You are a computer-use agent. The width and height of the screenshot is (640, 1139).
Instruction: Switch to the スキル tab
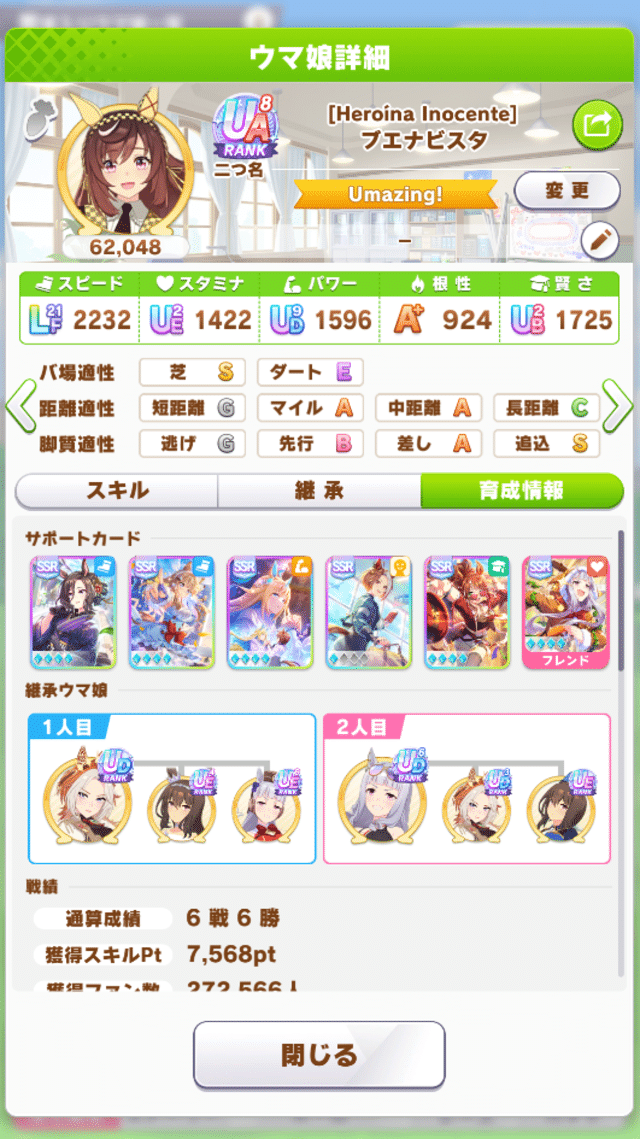(117, 491)
